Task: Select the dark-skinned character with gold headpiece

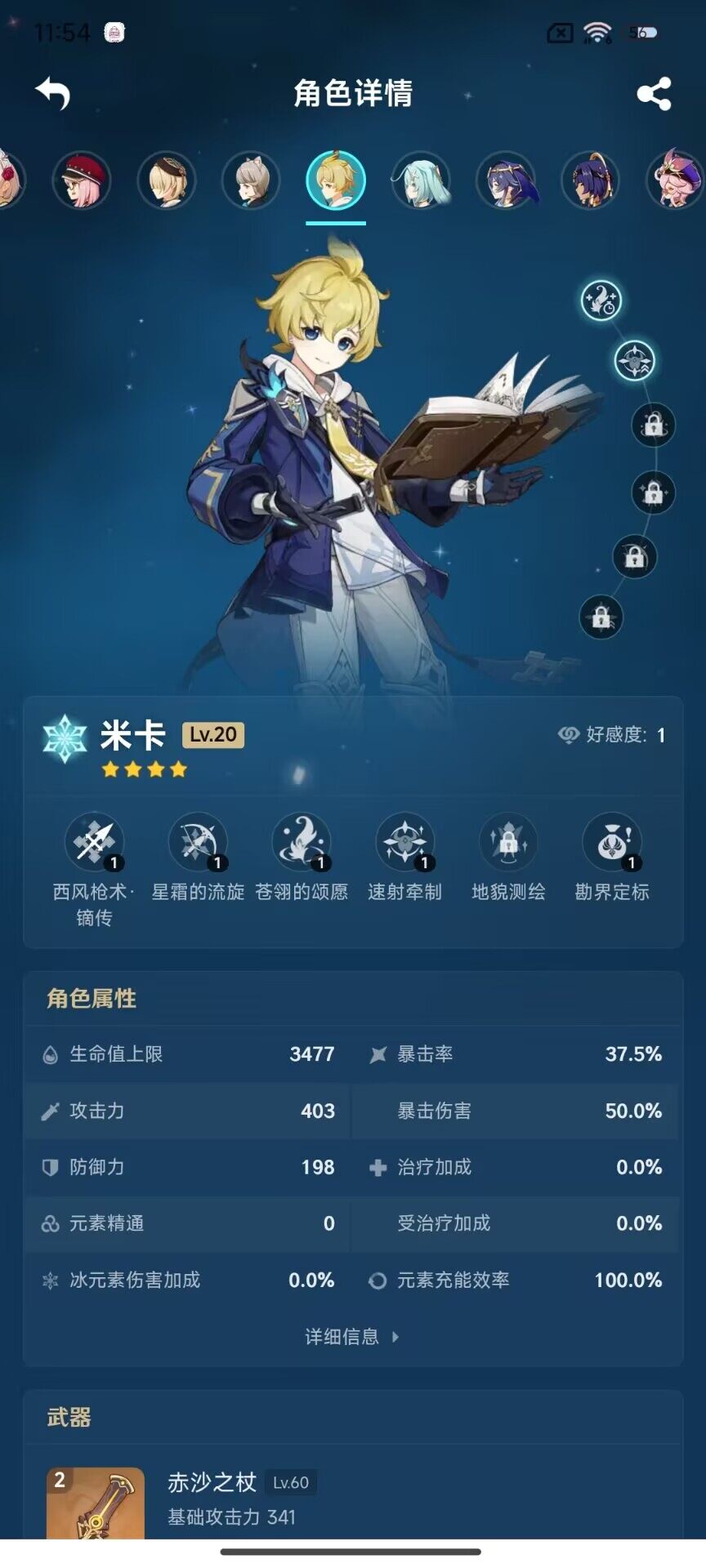Action: coord(590,180)
